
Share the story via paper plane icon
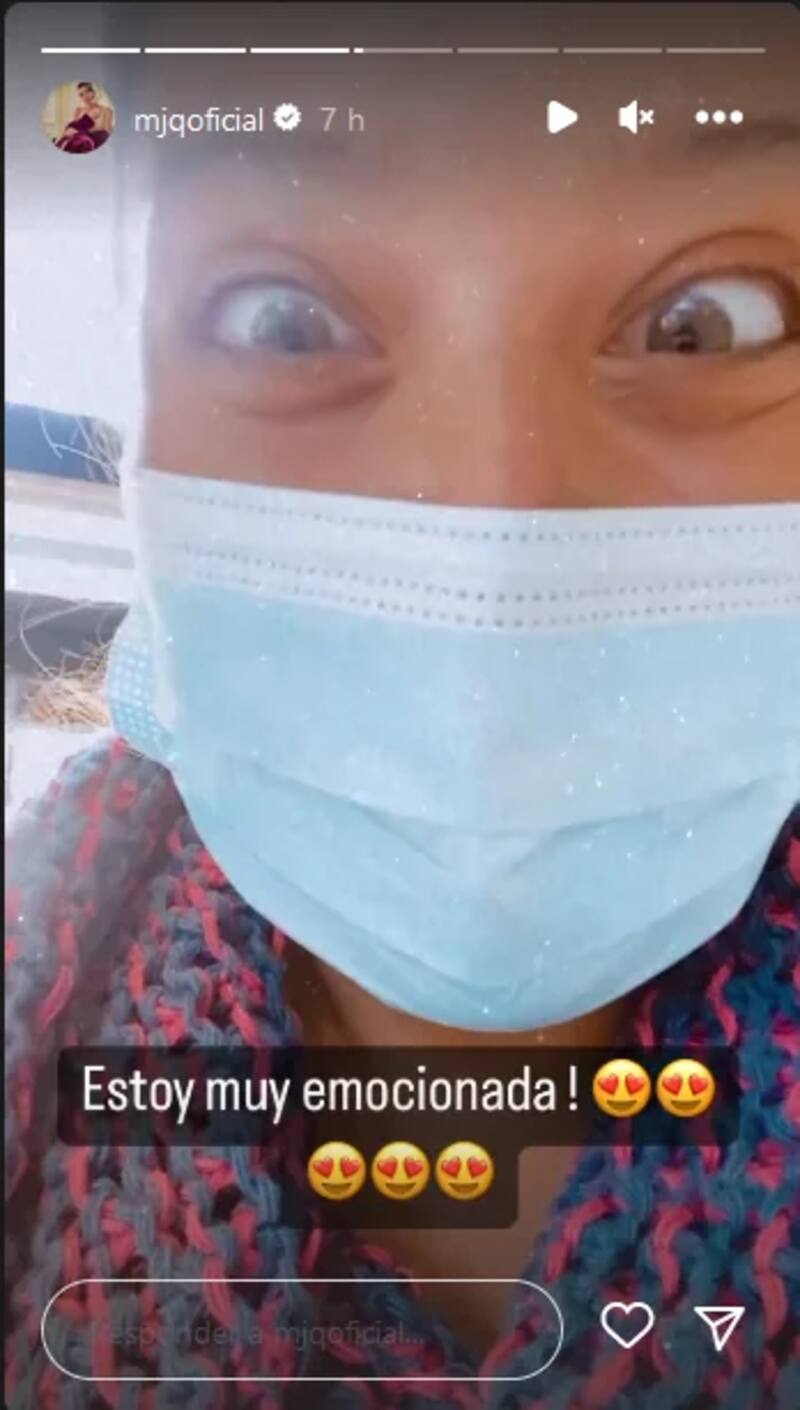click(x=720, y=1327)
